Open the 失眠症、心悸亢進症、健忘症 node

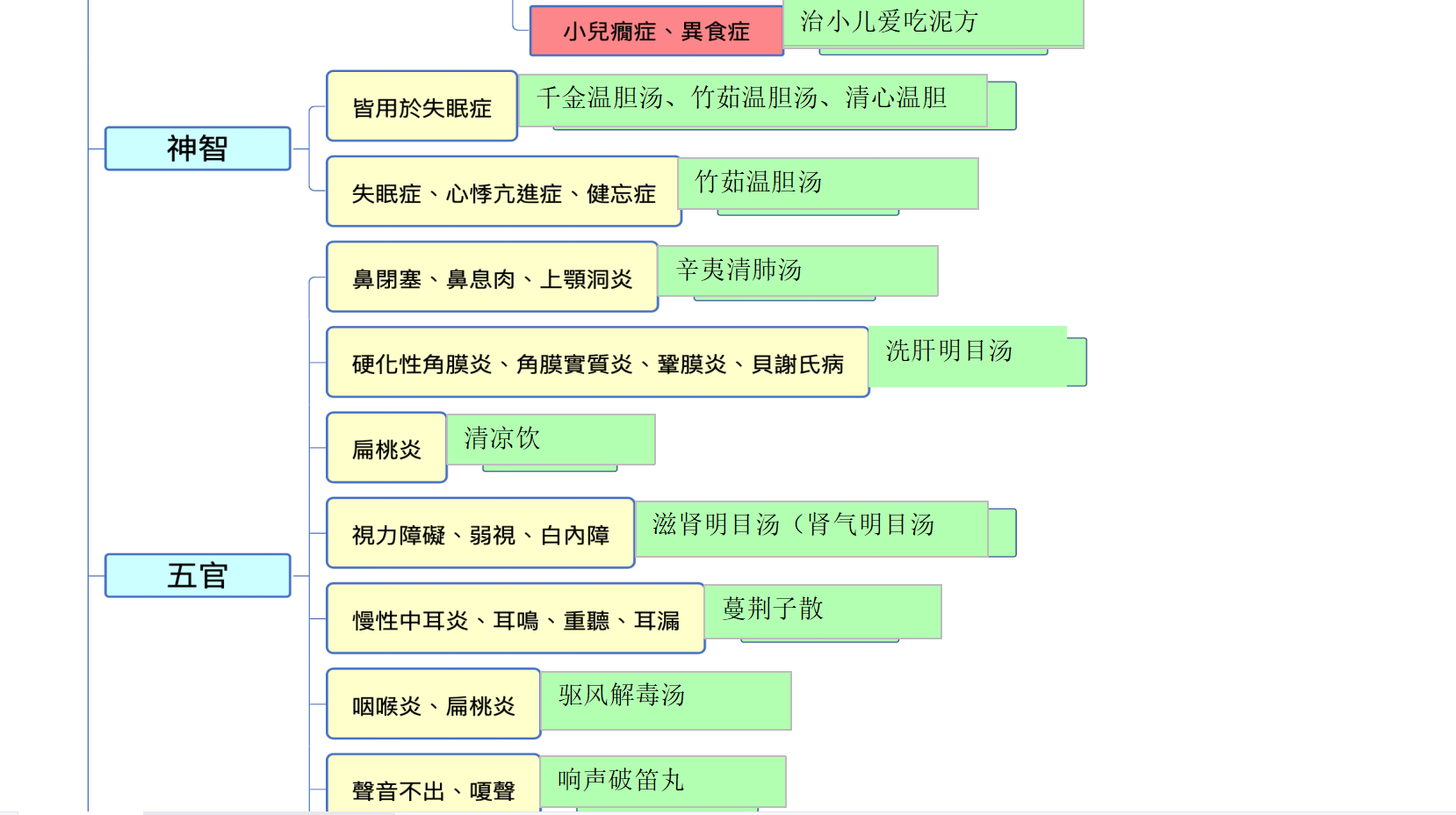(503, 193)
